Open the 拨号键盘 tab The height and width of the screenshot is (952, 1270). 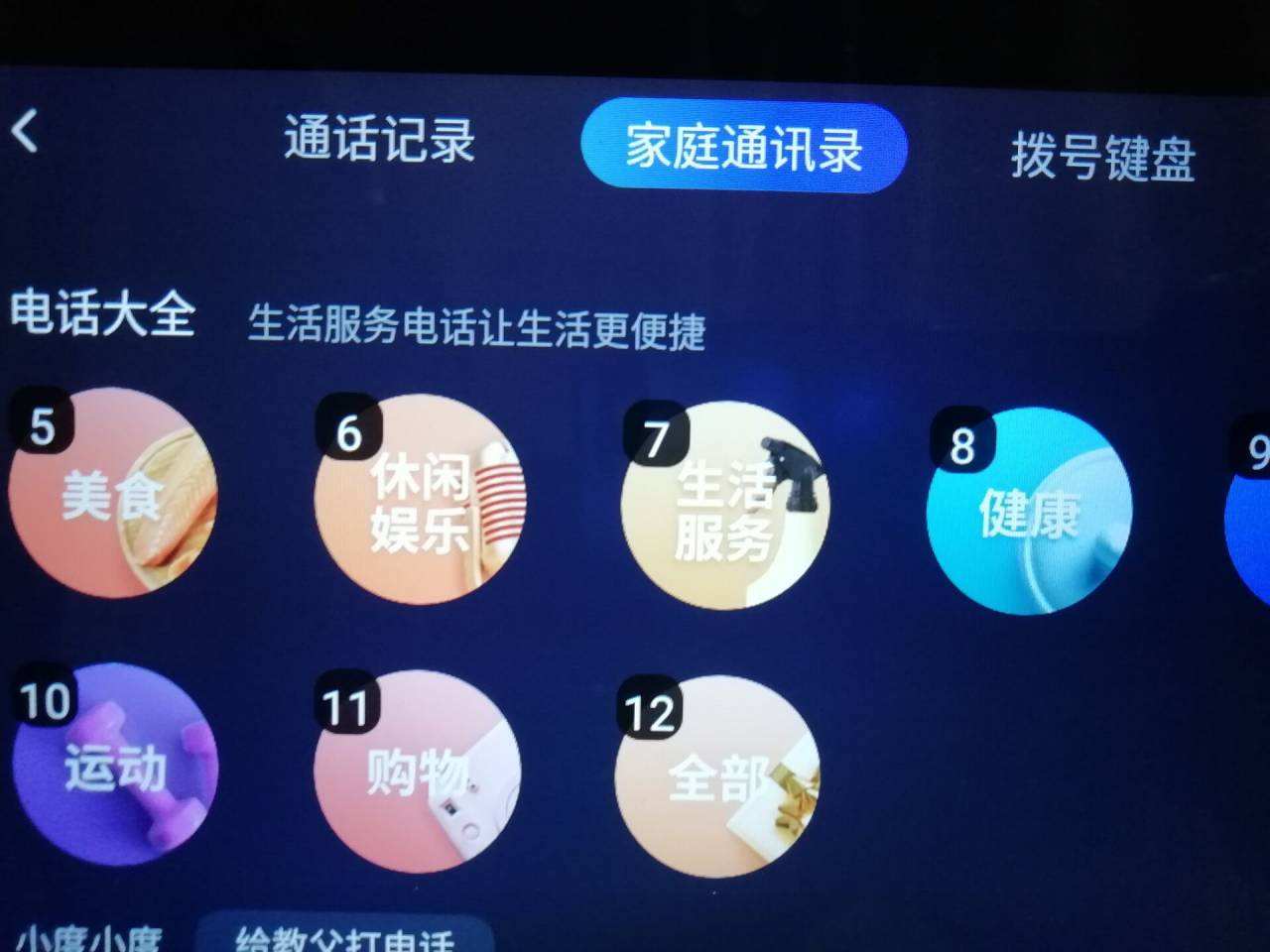[x=1102, y=157]
